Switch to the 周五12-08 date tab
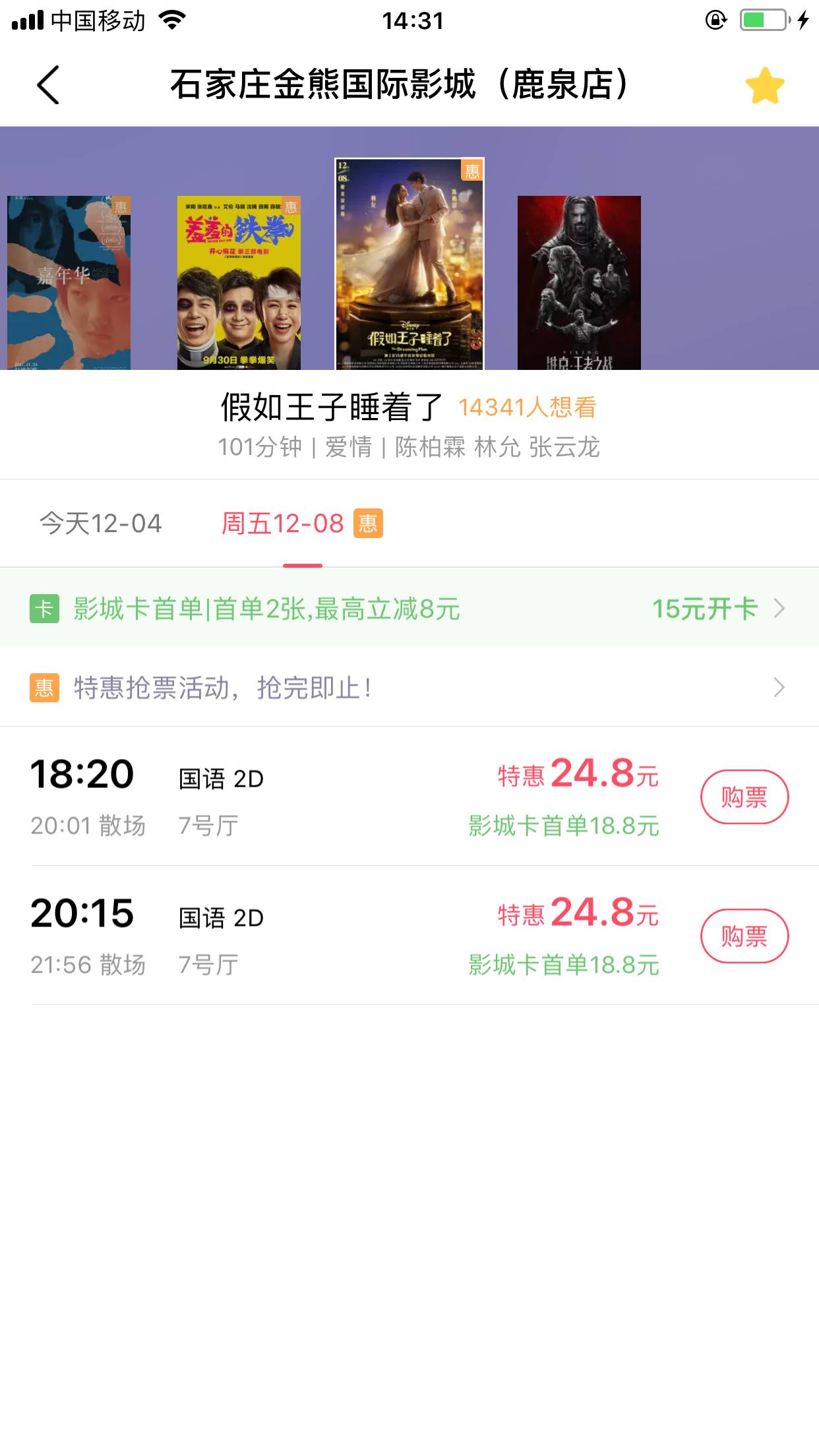The image size is (819, 1456). (301, 524)
